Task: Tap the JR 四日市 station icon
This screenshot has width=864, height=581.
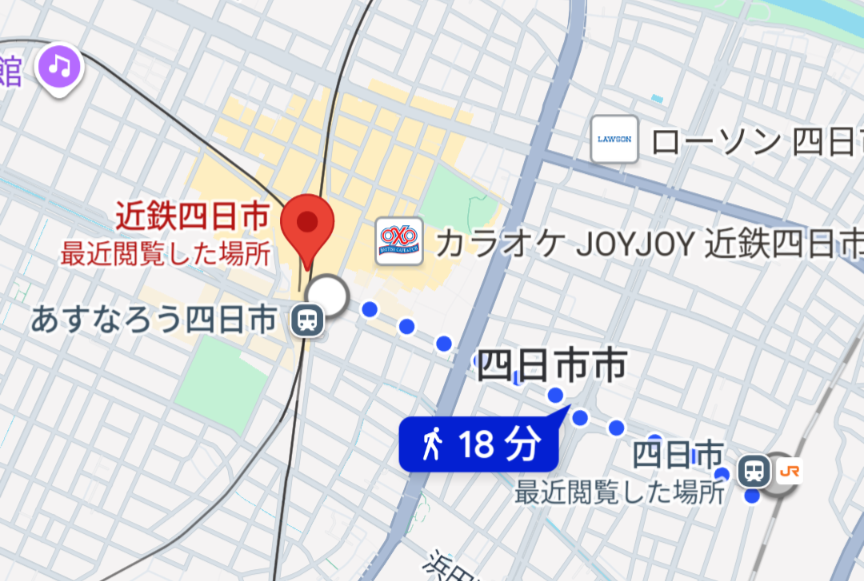Action: (x=755, y=470)
